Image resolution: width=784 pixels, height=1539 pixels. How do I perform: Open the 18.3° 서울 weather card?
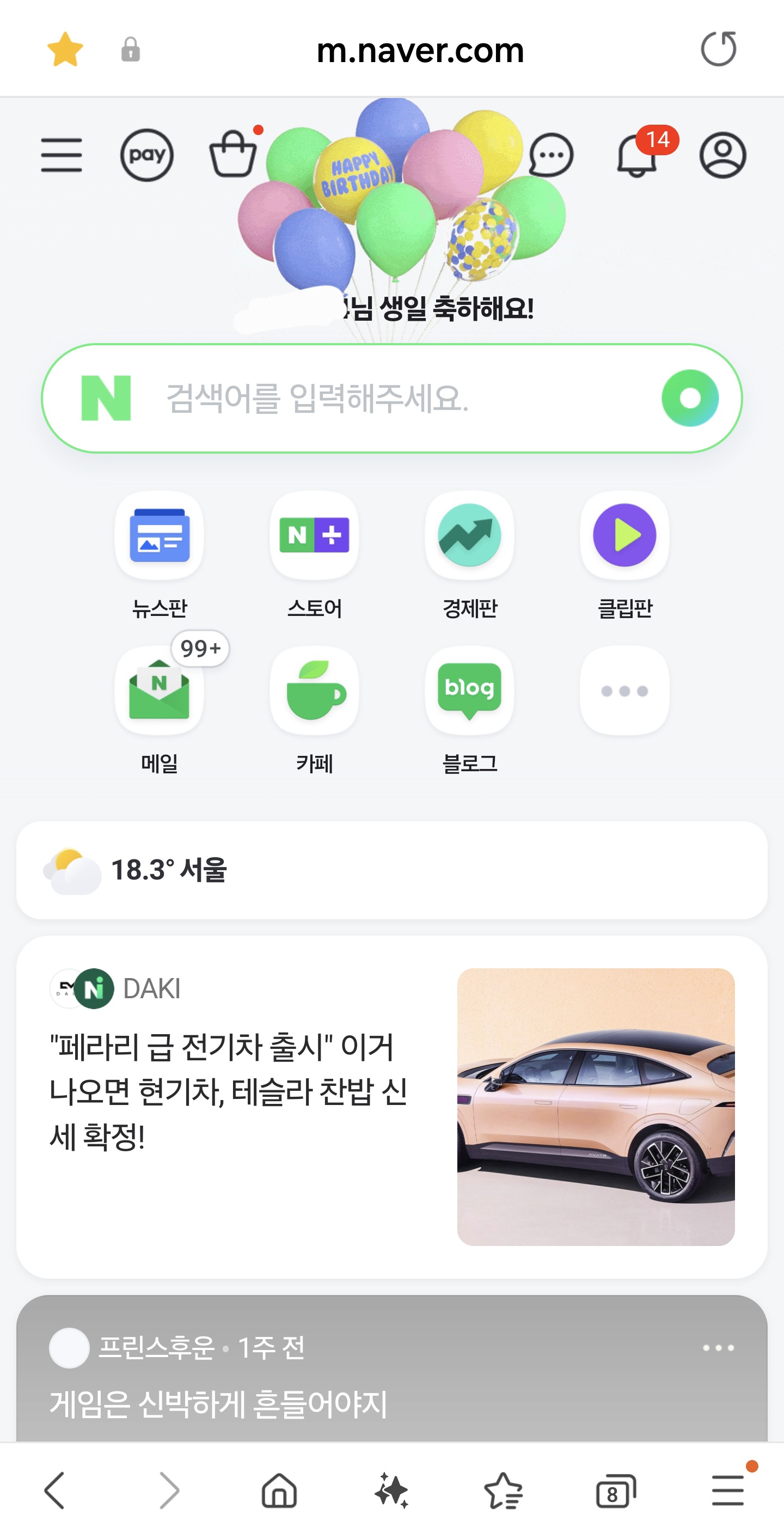click(391, 870)
